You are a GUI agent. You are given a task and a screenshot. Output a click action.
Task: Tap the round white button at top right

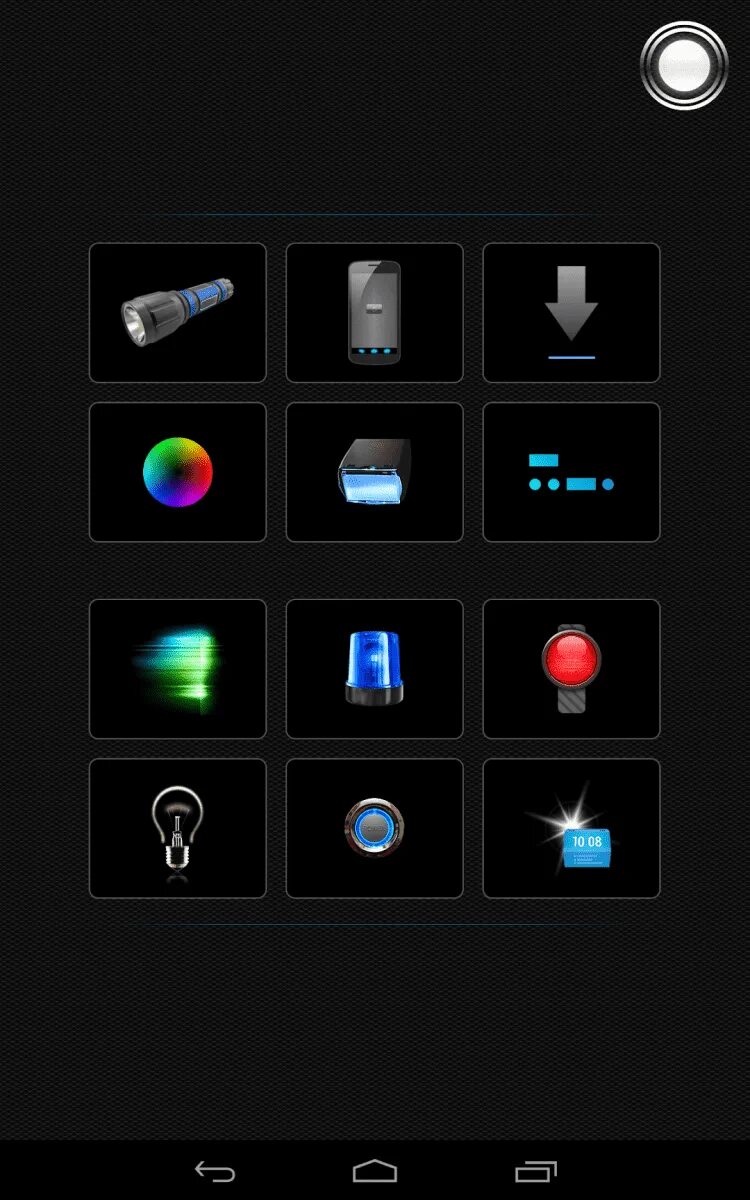tap(684, 65)
